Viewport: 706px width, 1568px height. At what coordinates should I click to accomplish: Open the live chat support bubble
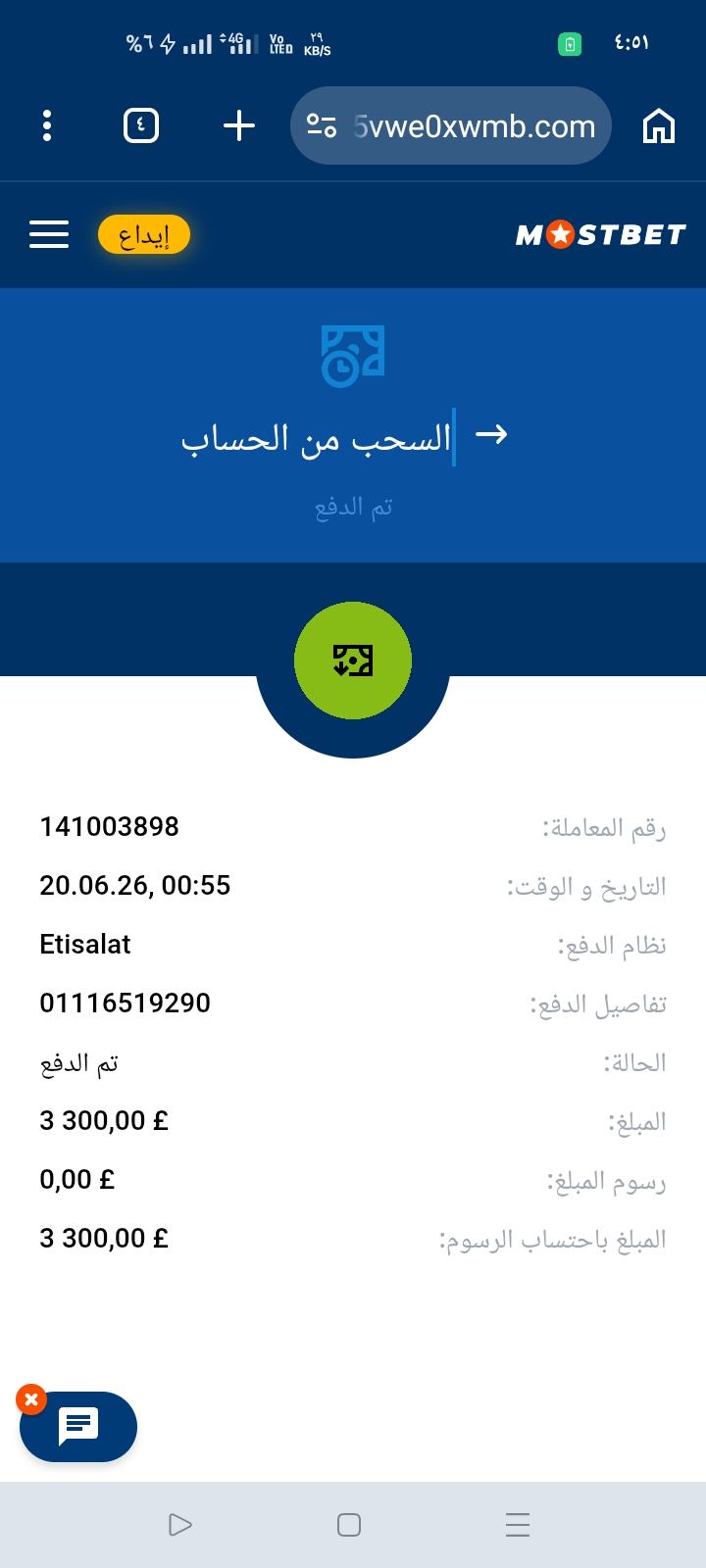pyautogui.click(x=78, y=1426)
